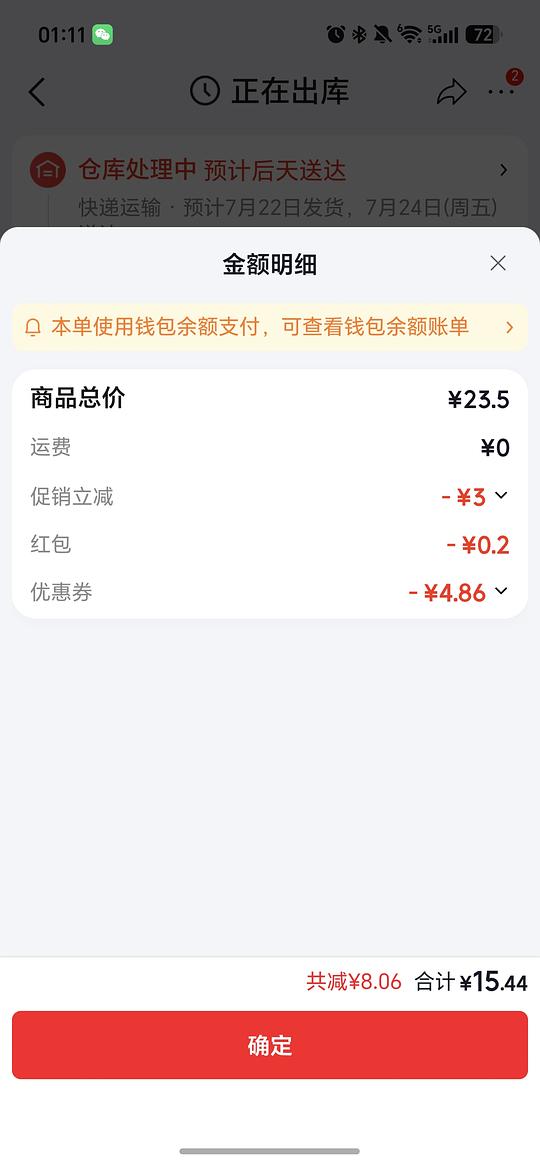
Task: Go back with the top-left arrow
Action: pos(36,92)
